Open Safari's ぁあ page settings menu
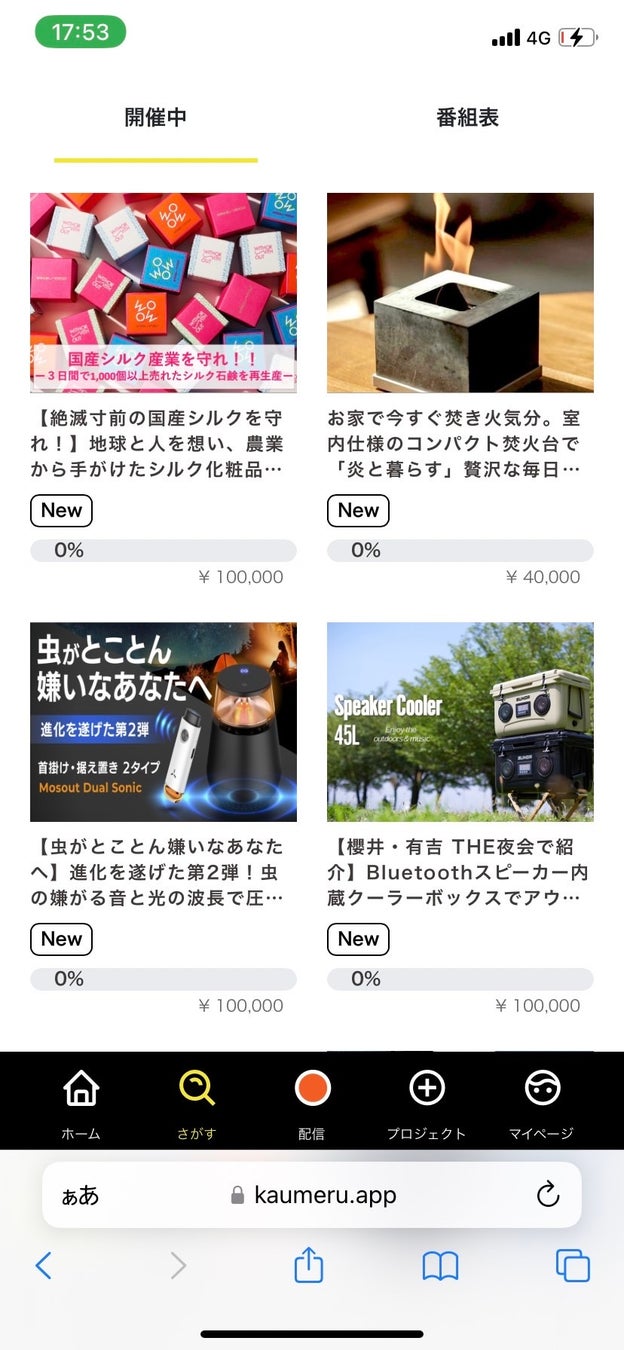This screenshot has height=1350, width=624. 80,1195
